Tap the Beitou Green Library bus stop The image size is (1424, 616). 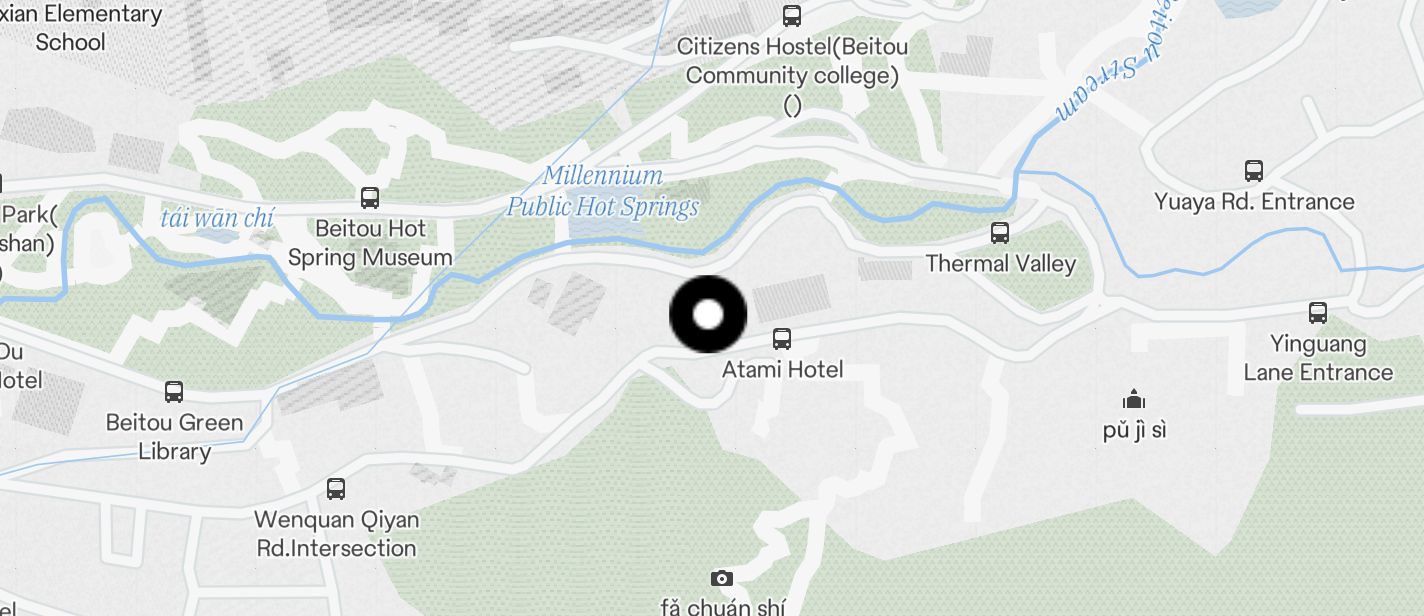tap(174, 392)
